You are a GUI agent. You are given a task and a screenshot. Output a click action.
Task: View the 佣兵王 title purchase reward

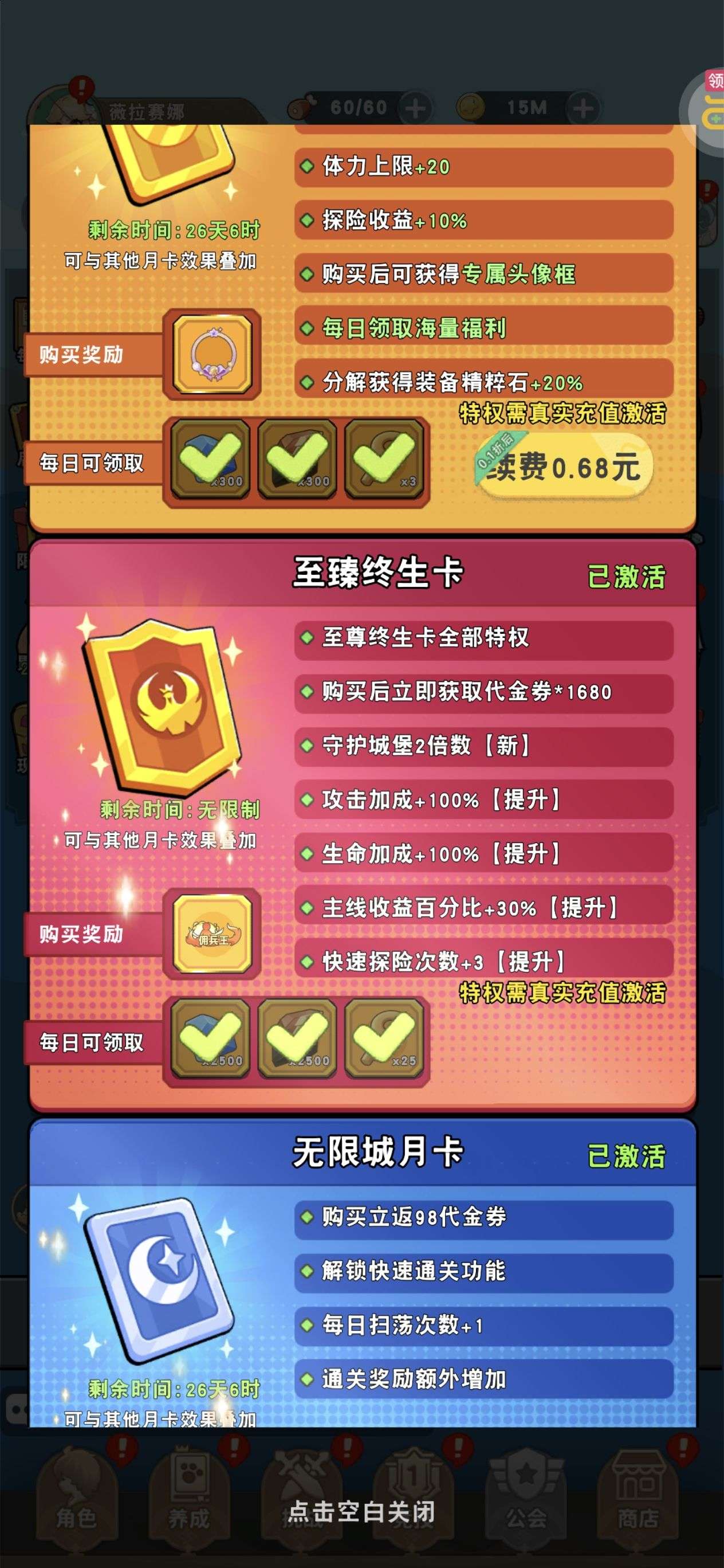click(213, 932)
